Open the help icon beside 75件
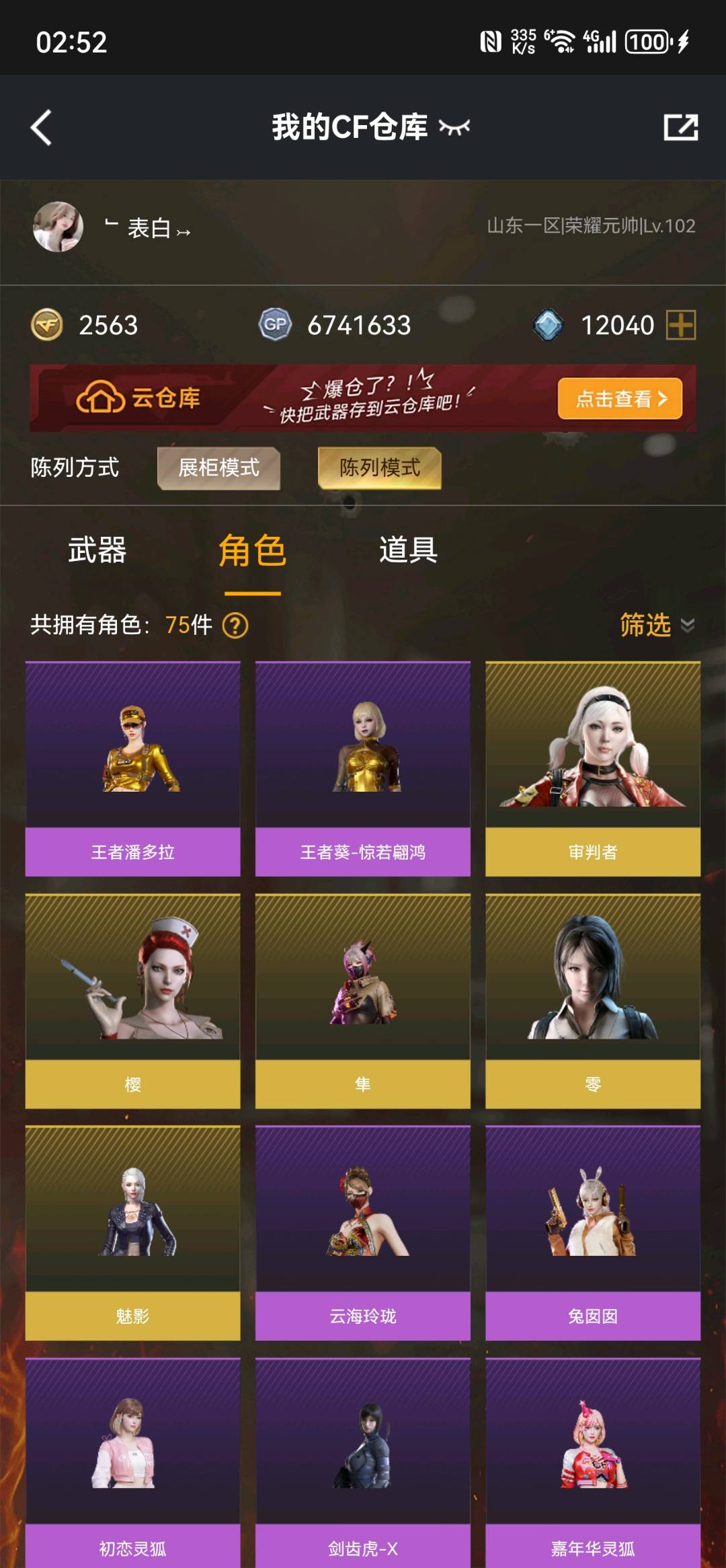The width and height of the screenshot is (726, 1568). coord(235,626)
